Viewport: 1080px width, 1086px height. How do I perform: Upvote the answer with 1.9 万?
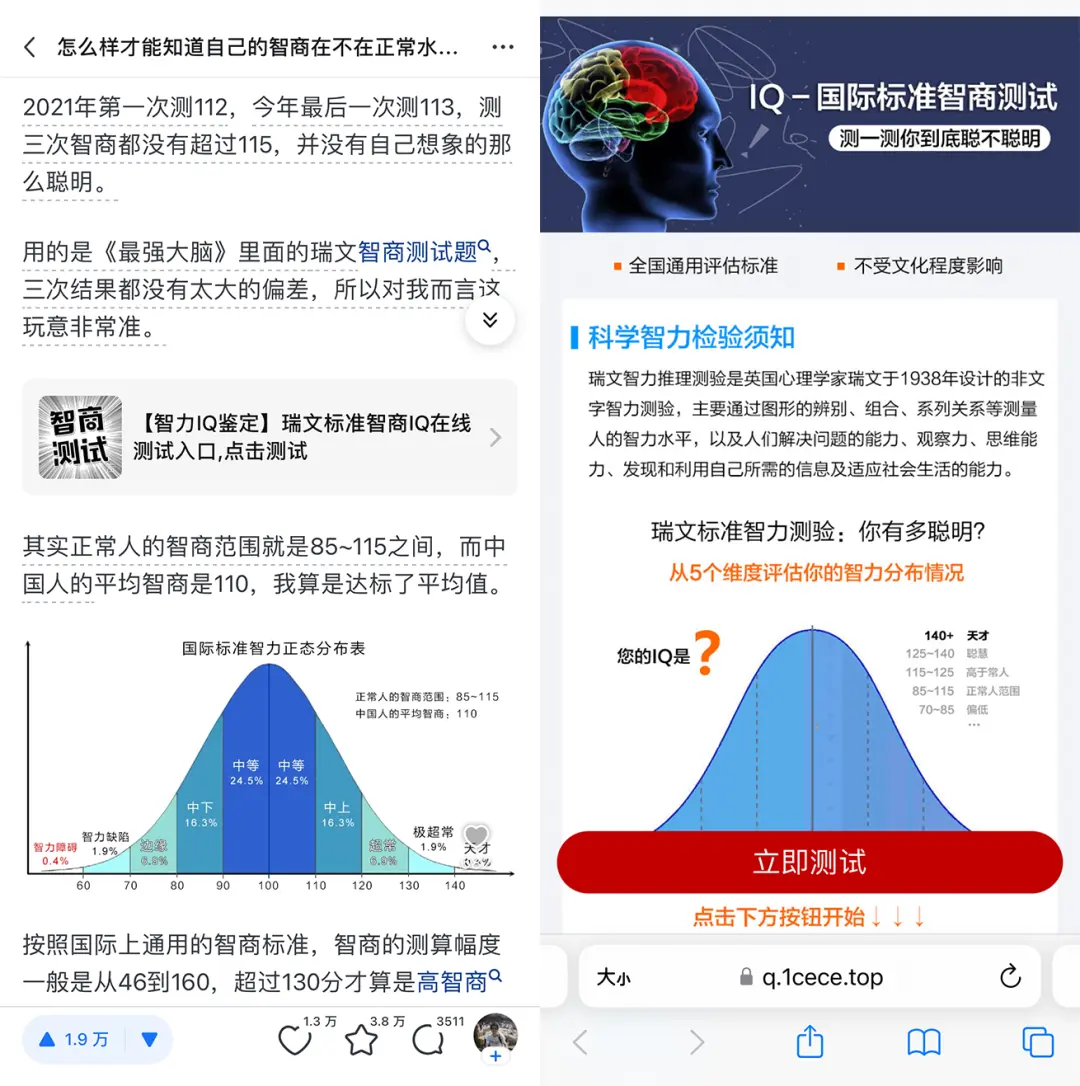coord(75,1040)
